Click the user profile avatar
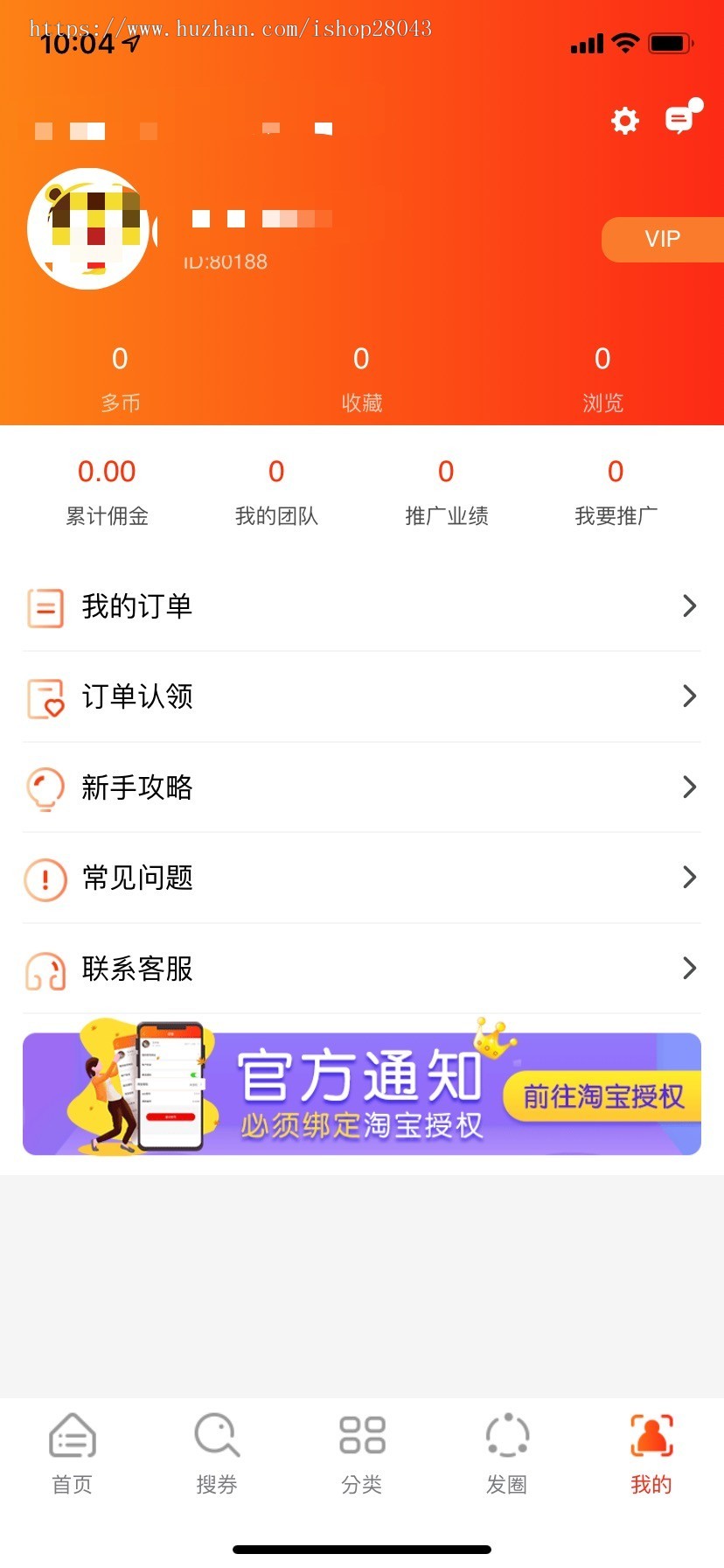The height and width of the screenshot is (1568, 724). point(90,228)
